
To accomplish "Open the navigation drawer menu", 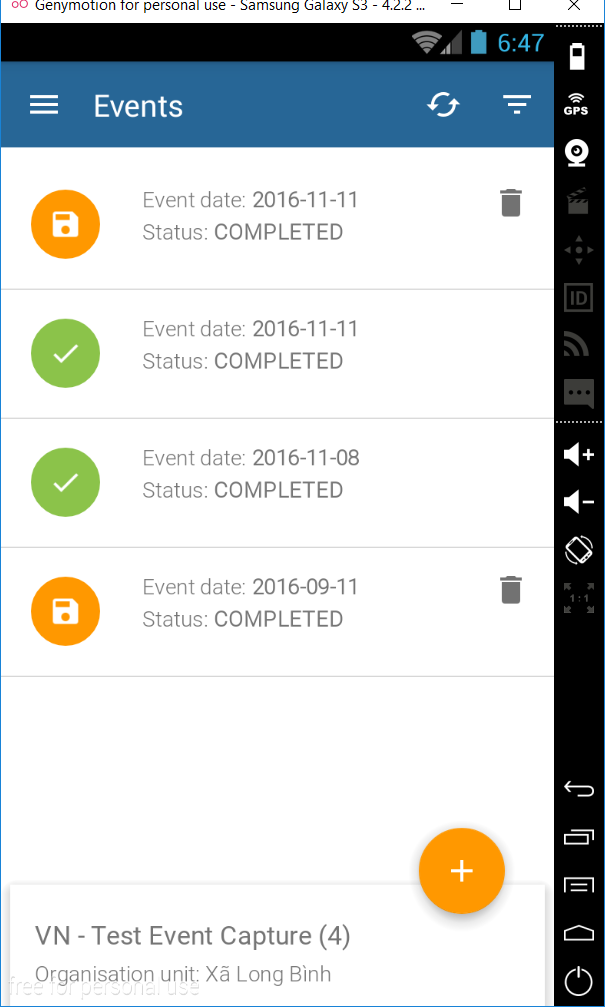I will [x=44, y=105].
